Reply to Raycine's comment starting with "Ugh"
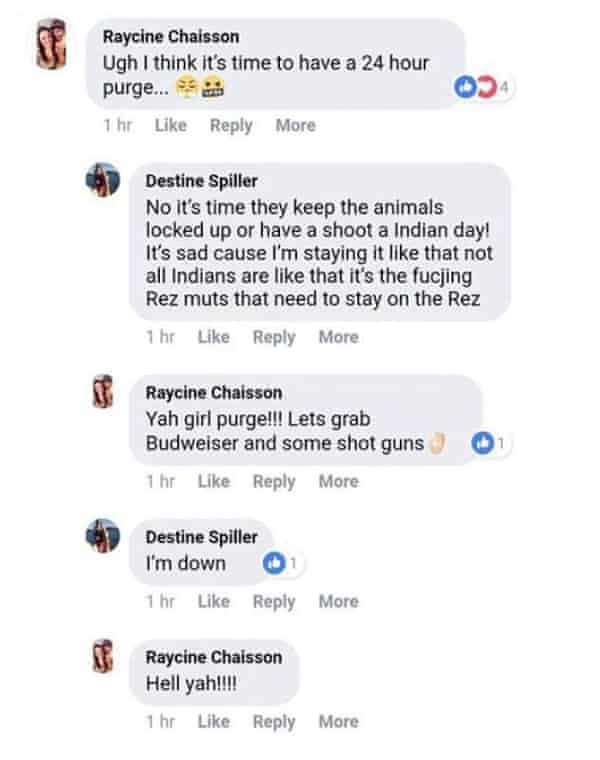Screen dimensions: 600x760 [231, 125]
